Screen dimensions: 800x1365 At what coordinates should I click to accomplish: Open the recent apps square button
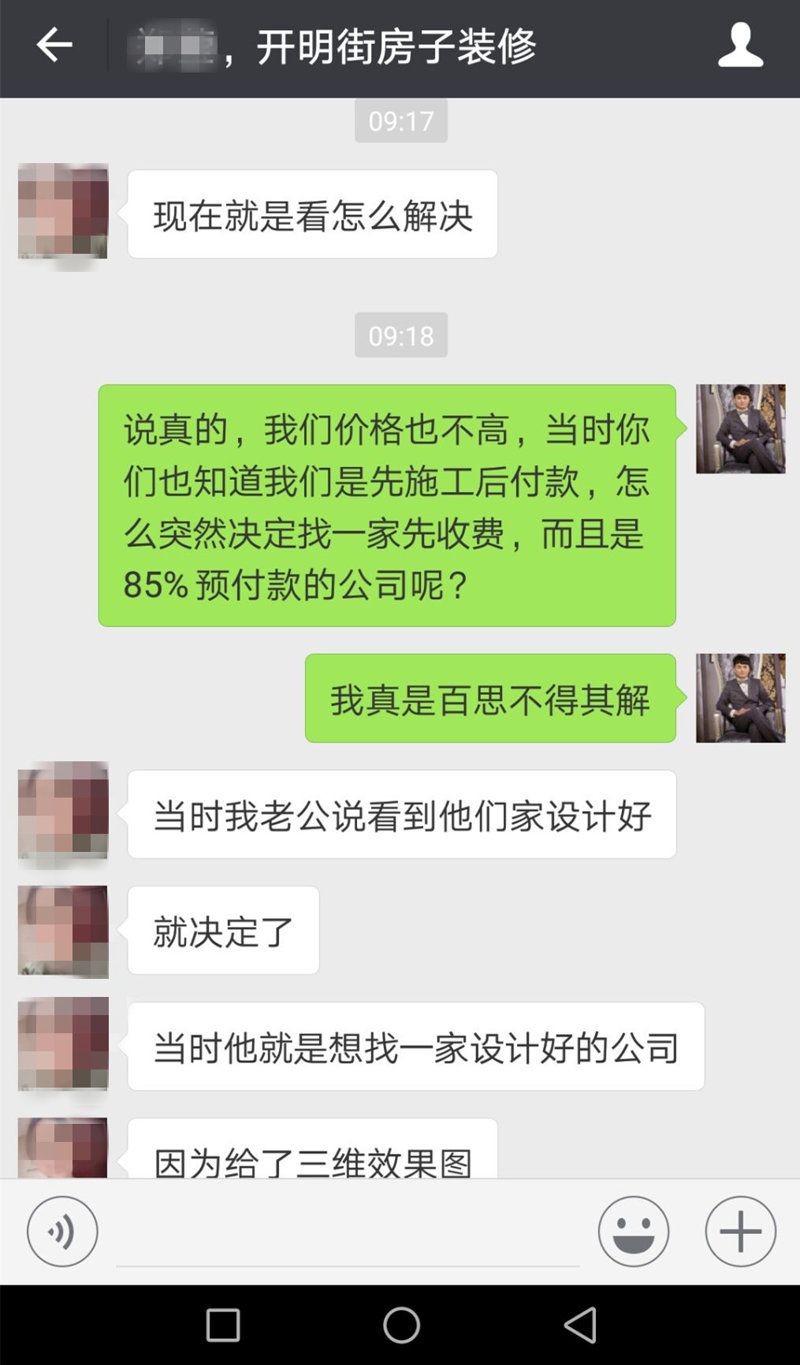pyautogui.click(x=222, y=1325)
